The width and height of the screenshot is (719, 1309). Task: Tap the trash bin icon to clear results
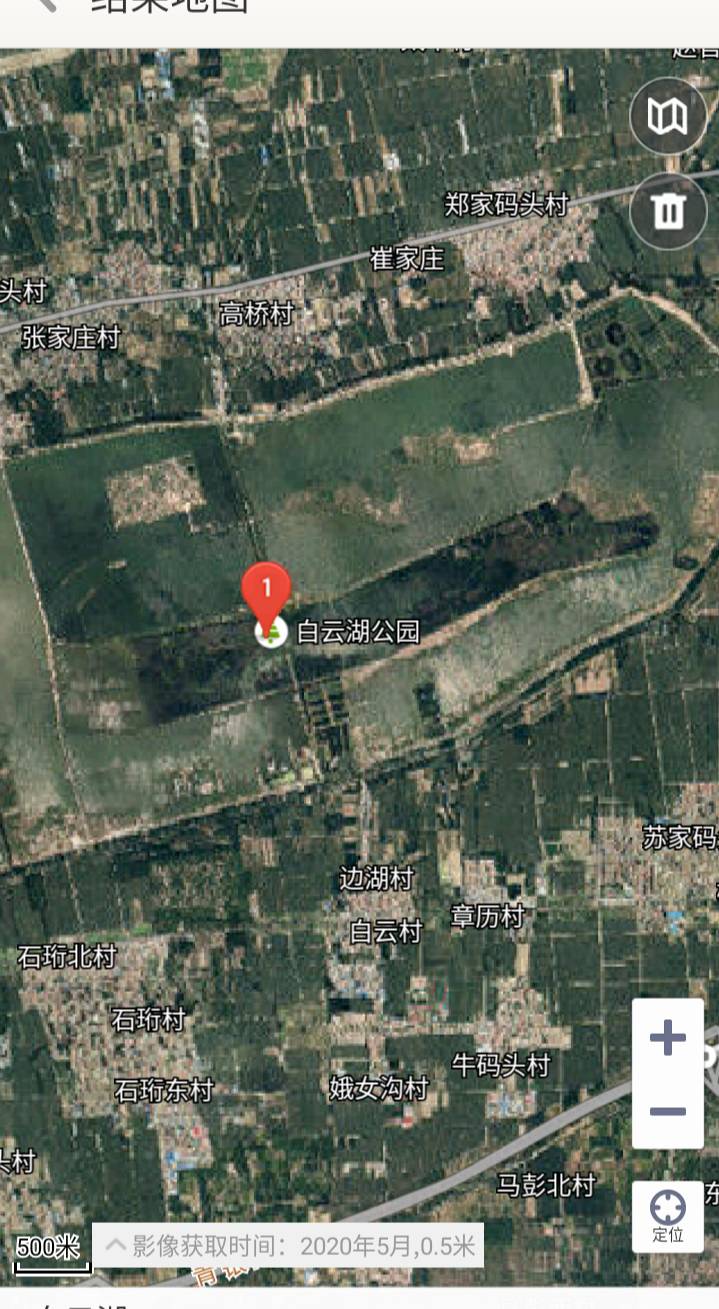(668, 211)
